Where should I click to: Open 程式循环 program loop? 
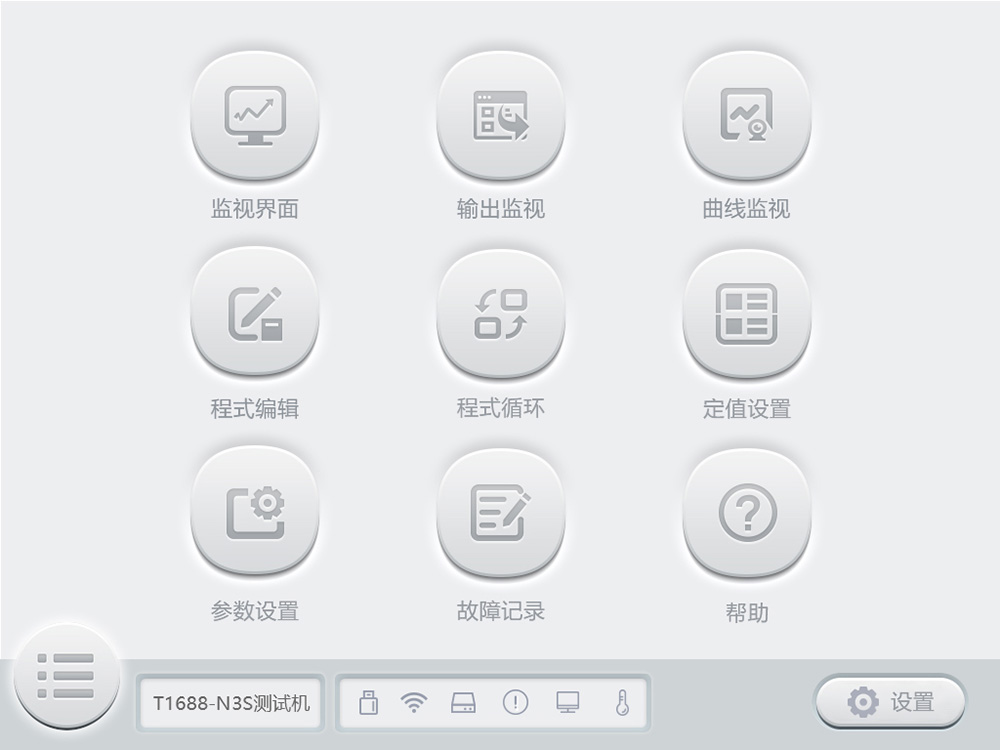point(500,314)
